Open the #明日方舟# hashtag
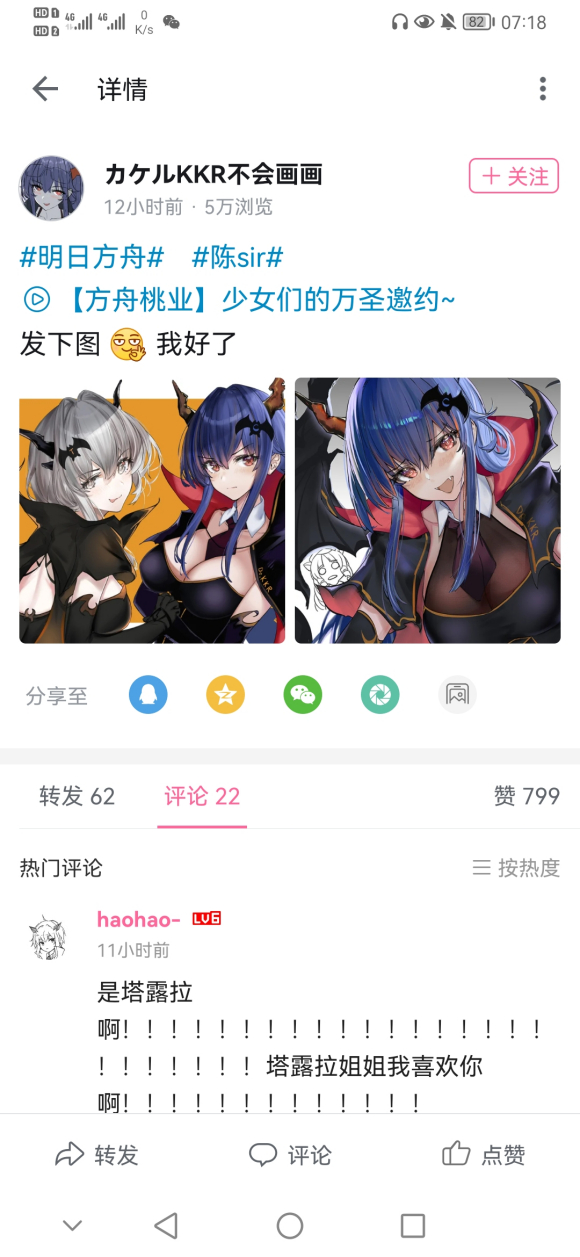Image resolution: width=580 pixels, height=1257 pixels. [92, 257]
